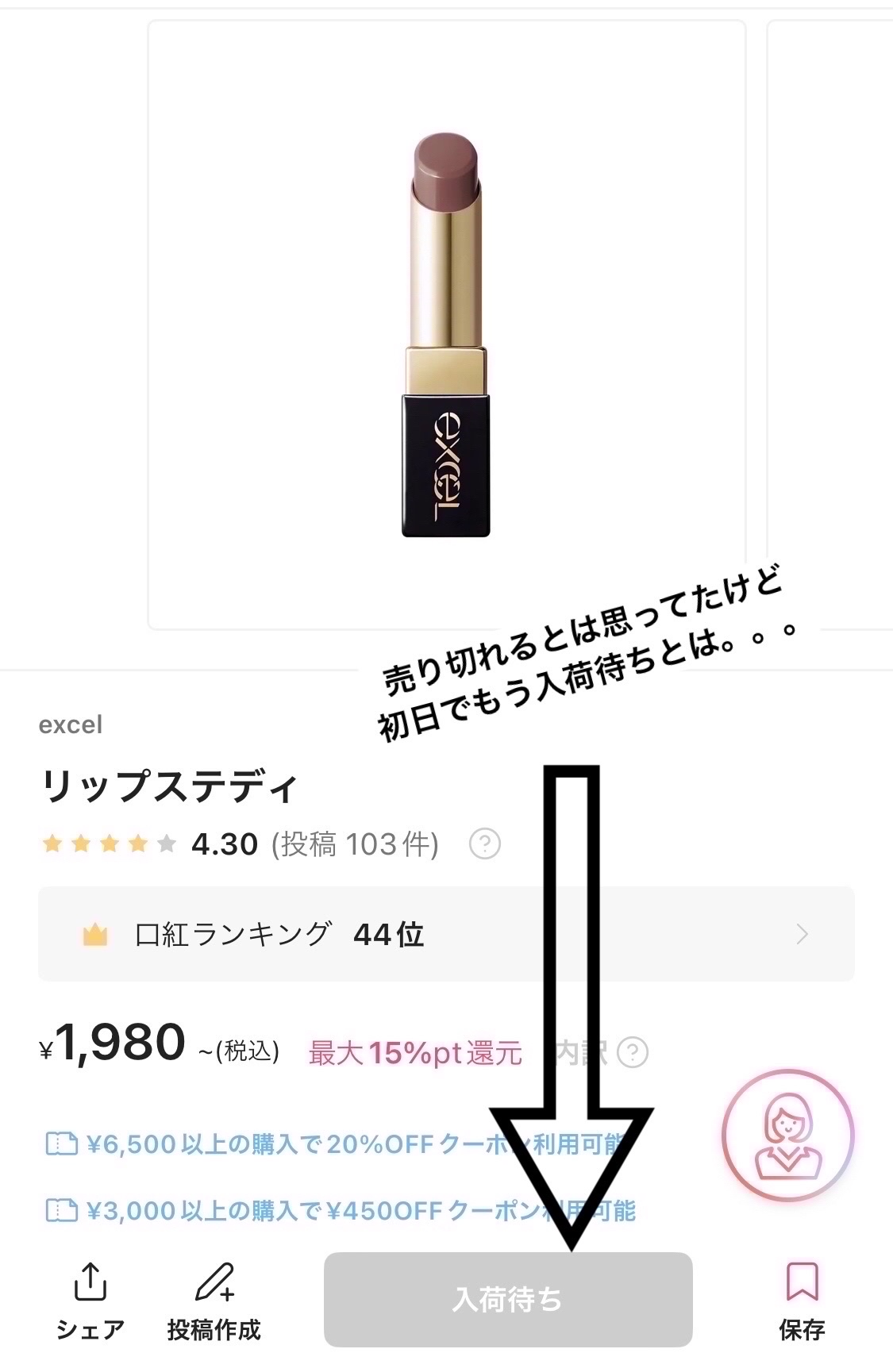Viewport: 893px width, 1372px height.
Task: Open the 口紅ランキング 44位 row
Action: click(x=446, y=934)
